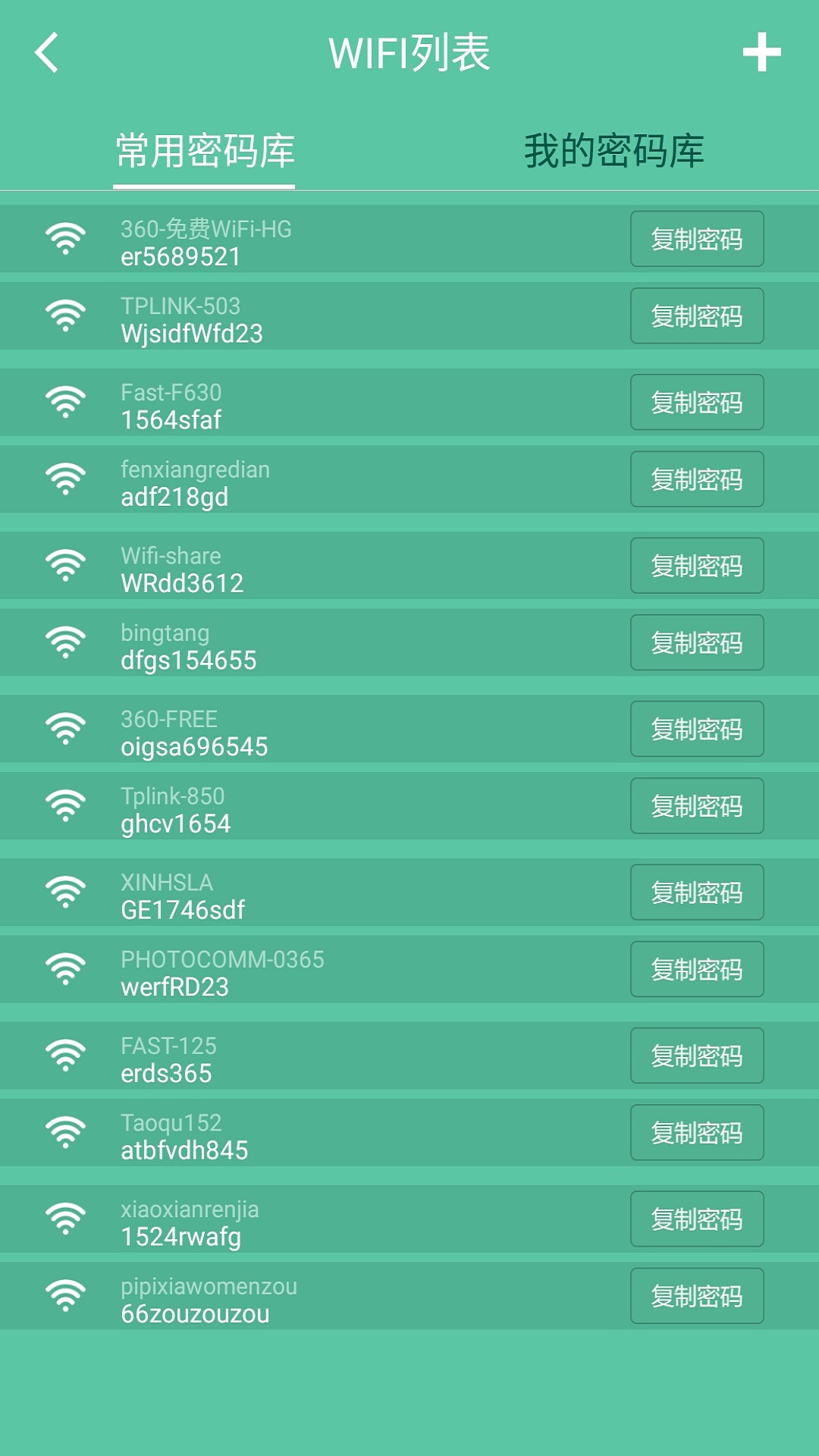Copy password of fenxiangredian network
This screenshot has width=819, height=1456.
pyautogui.click(x=696, y=479)
